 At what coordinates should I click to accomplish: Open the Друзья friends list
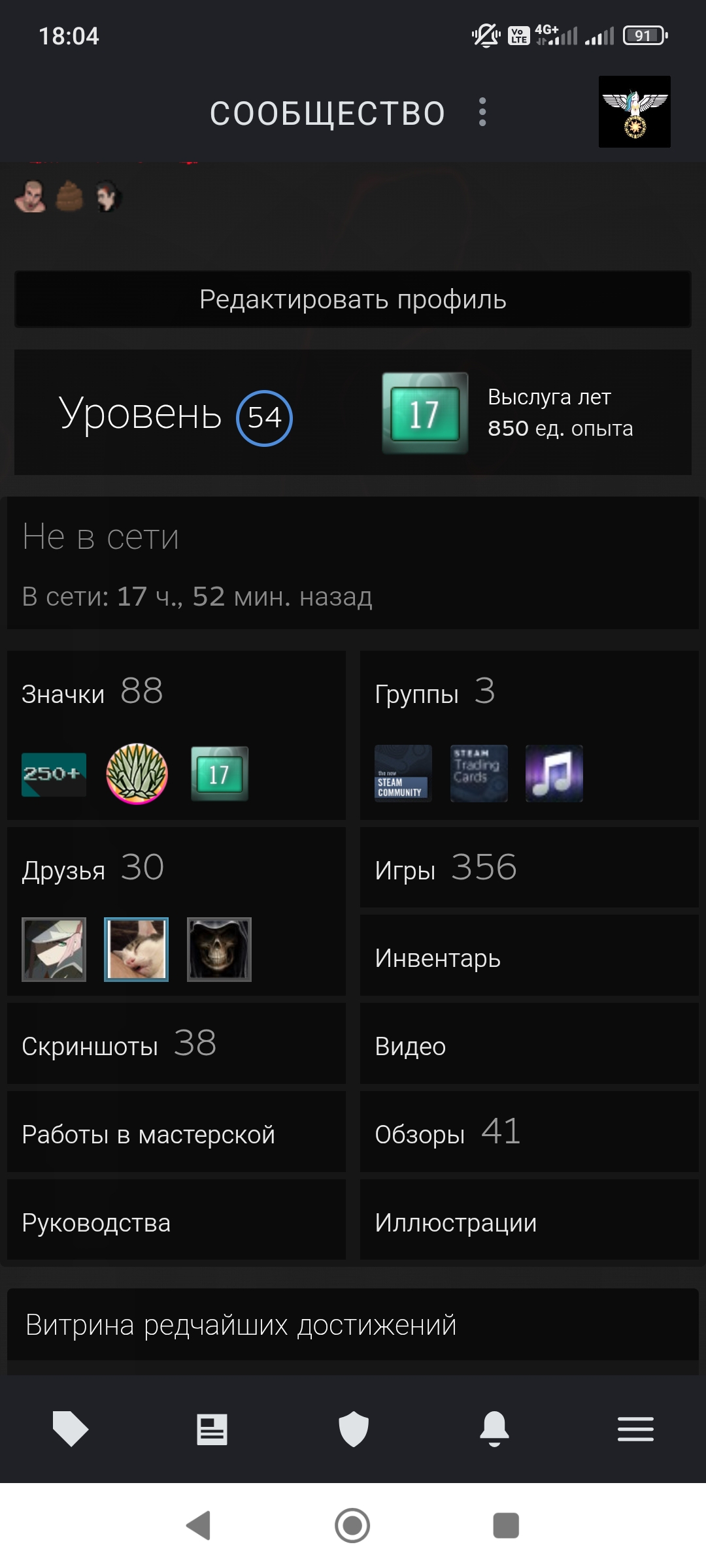tap(176, 911)
